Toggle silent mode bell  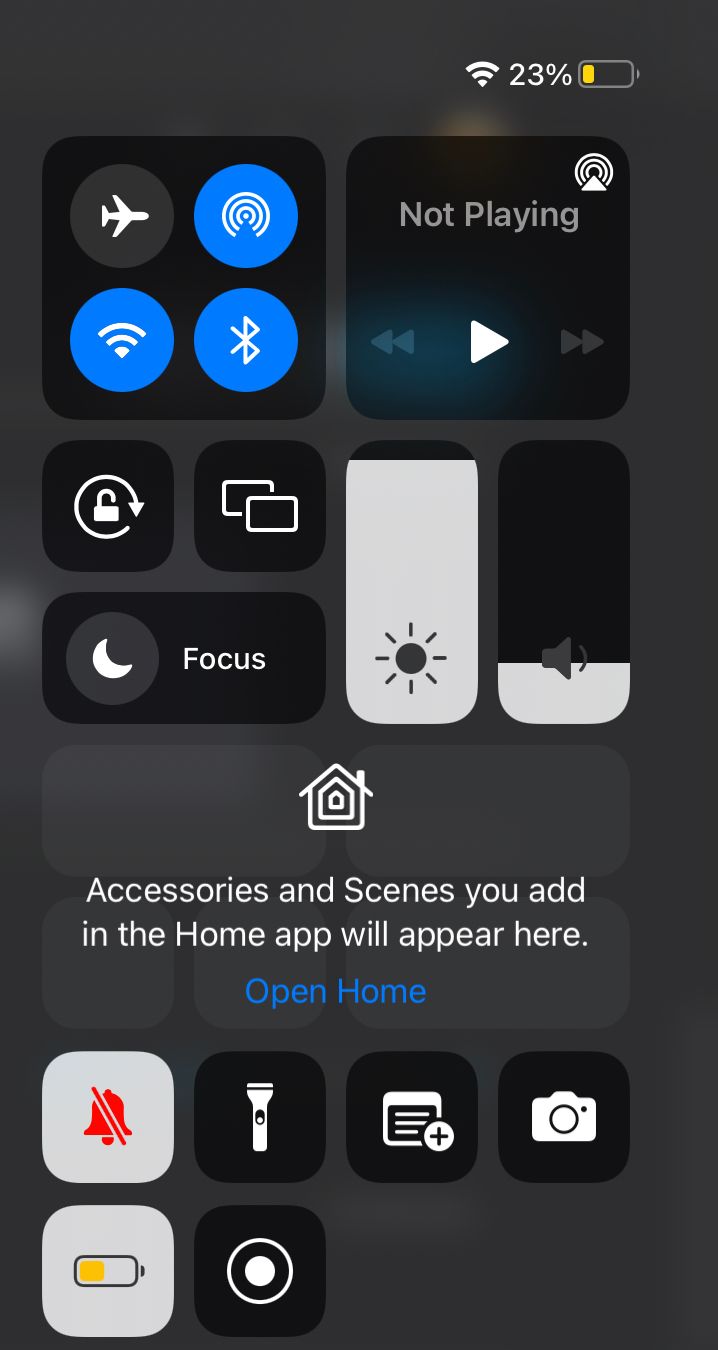point(108,1117)
